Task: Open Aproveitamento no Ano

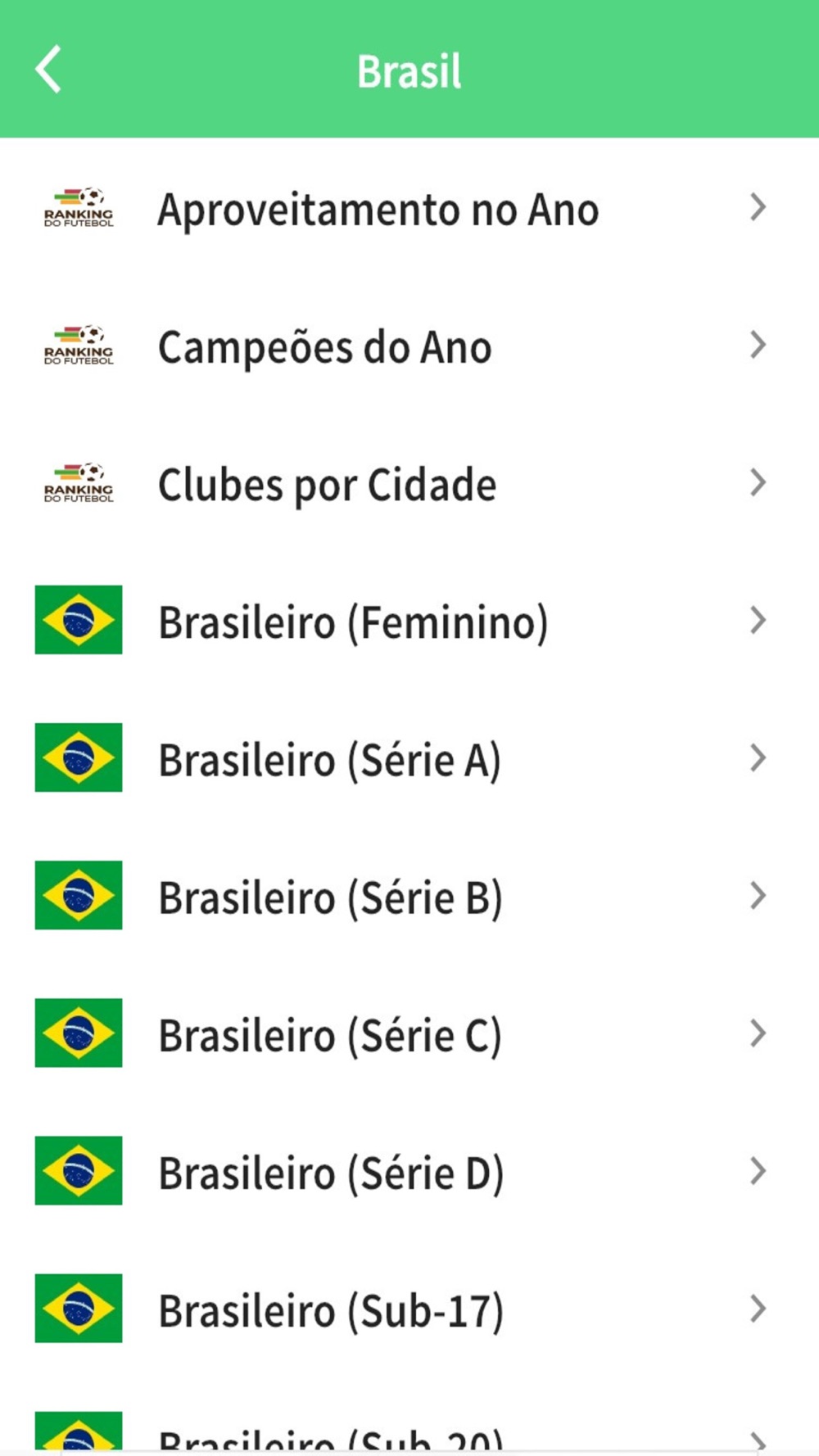Action: [378, 210]
